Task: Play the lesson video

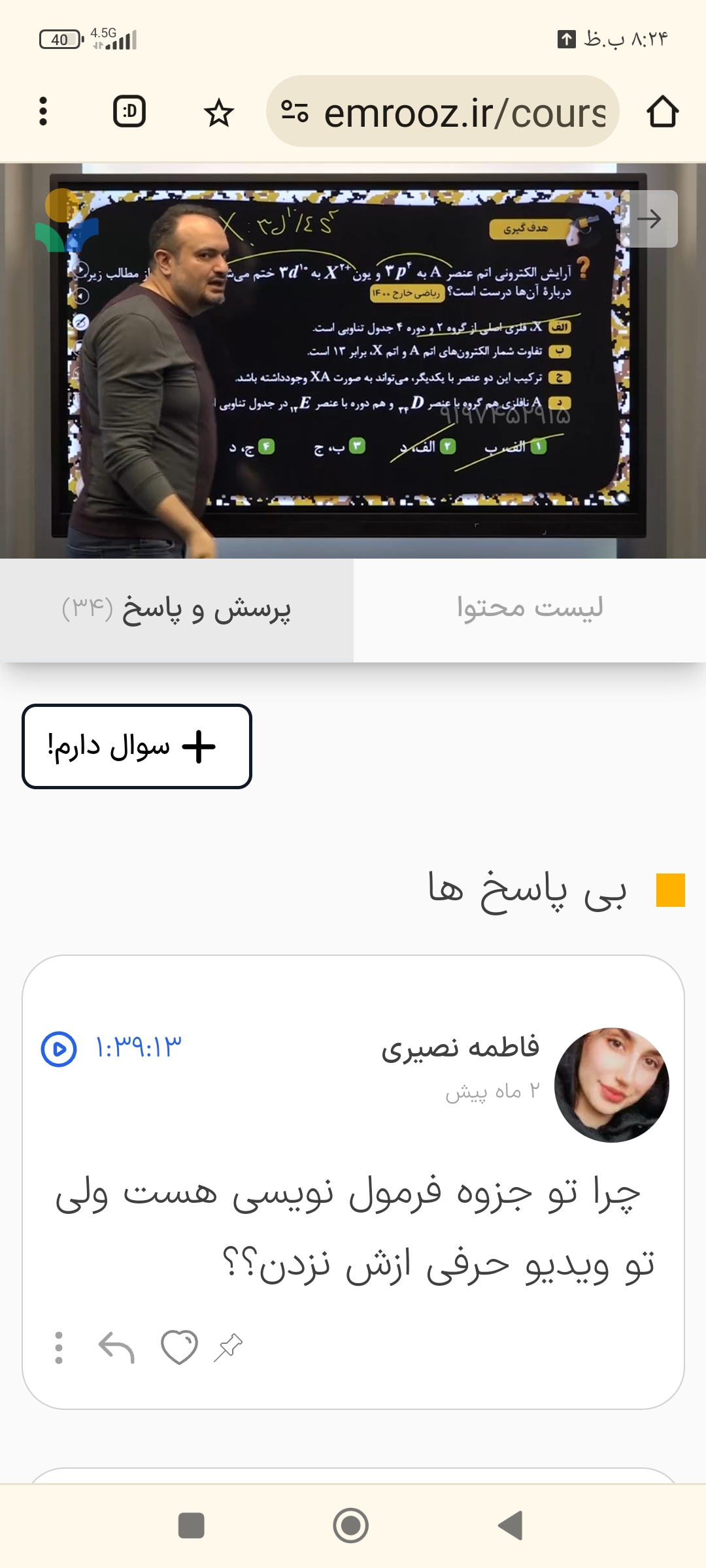Action: click(353, 361)
